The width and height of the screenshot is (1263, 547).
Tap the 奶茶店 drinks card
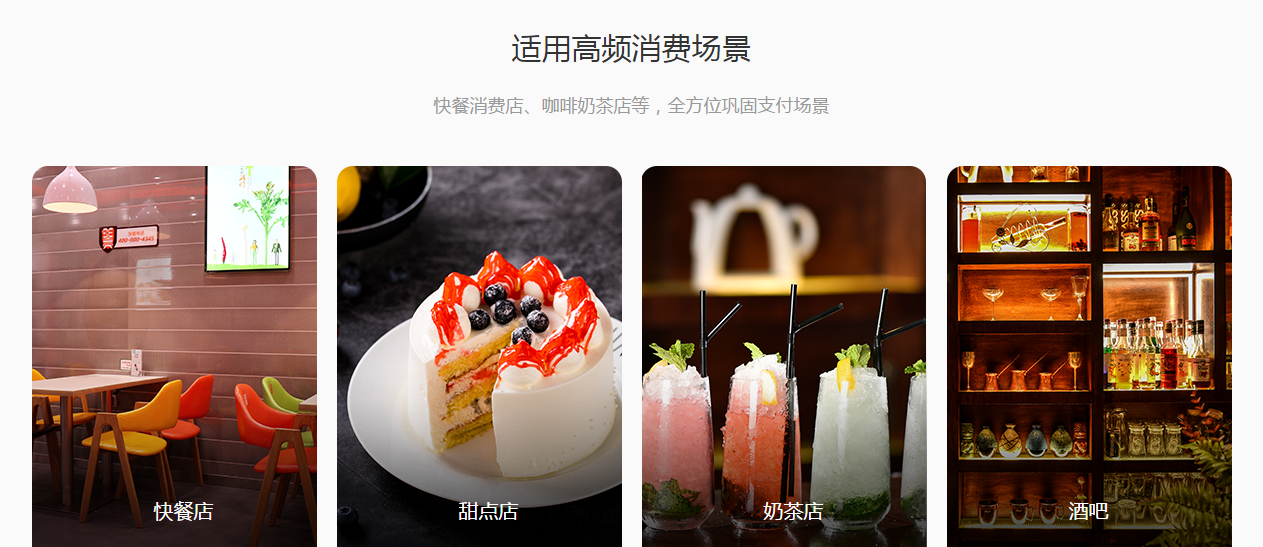pos(784,356)
